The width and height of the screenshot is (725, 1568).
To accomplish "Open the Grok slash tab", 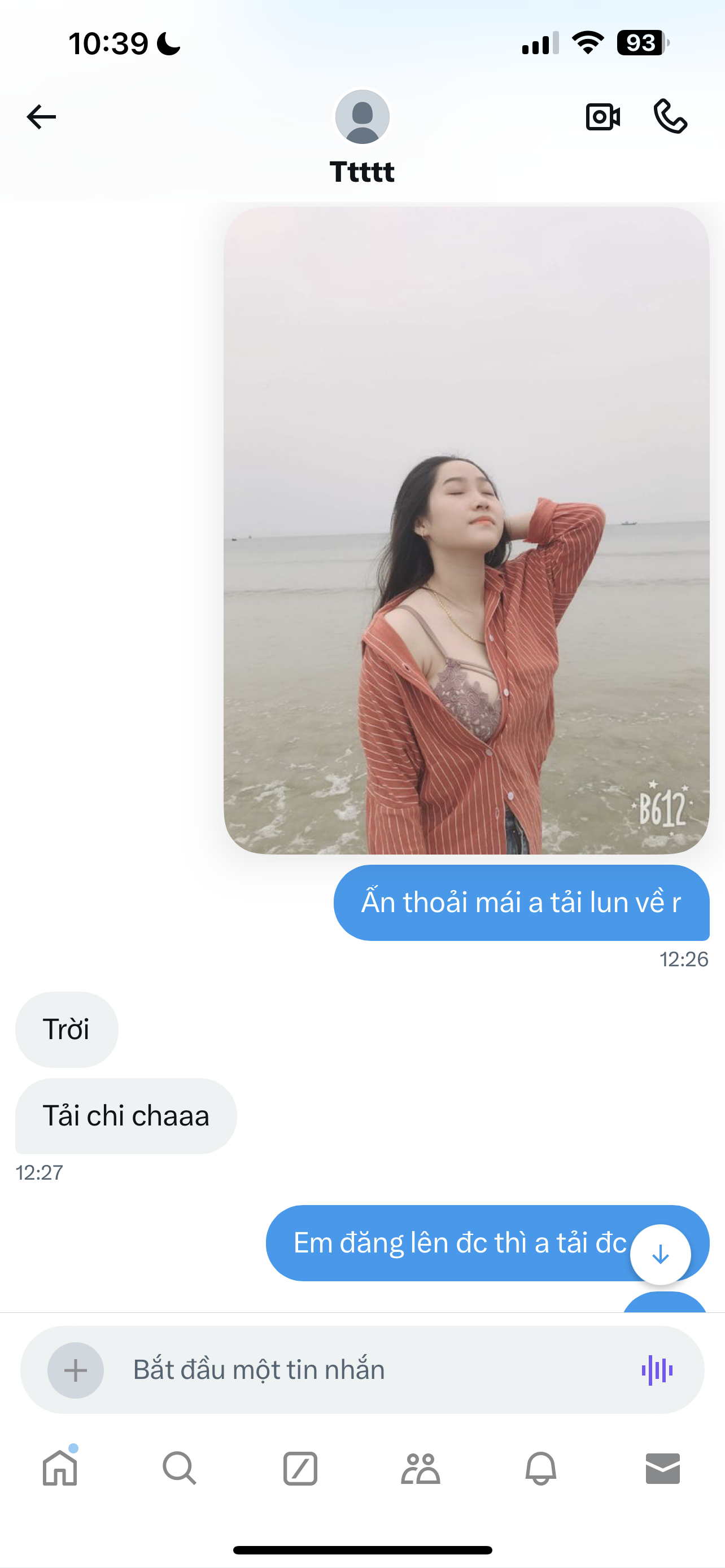I will tap(300, 1468).
